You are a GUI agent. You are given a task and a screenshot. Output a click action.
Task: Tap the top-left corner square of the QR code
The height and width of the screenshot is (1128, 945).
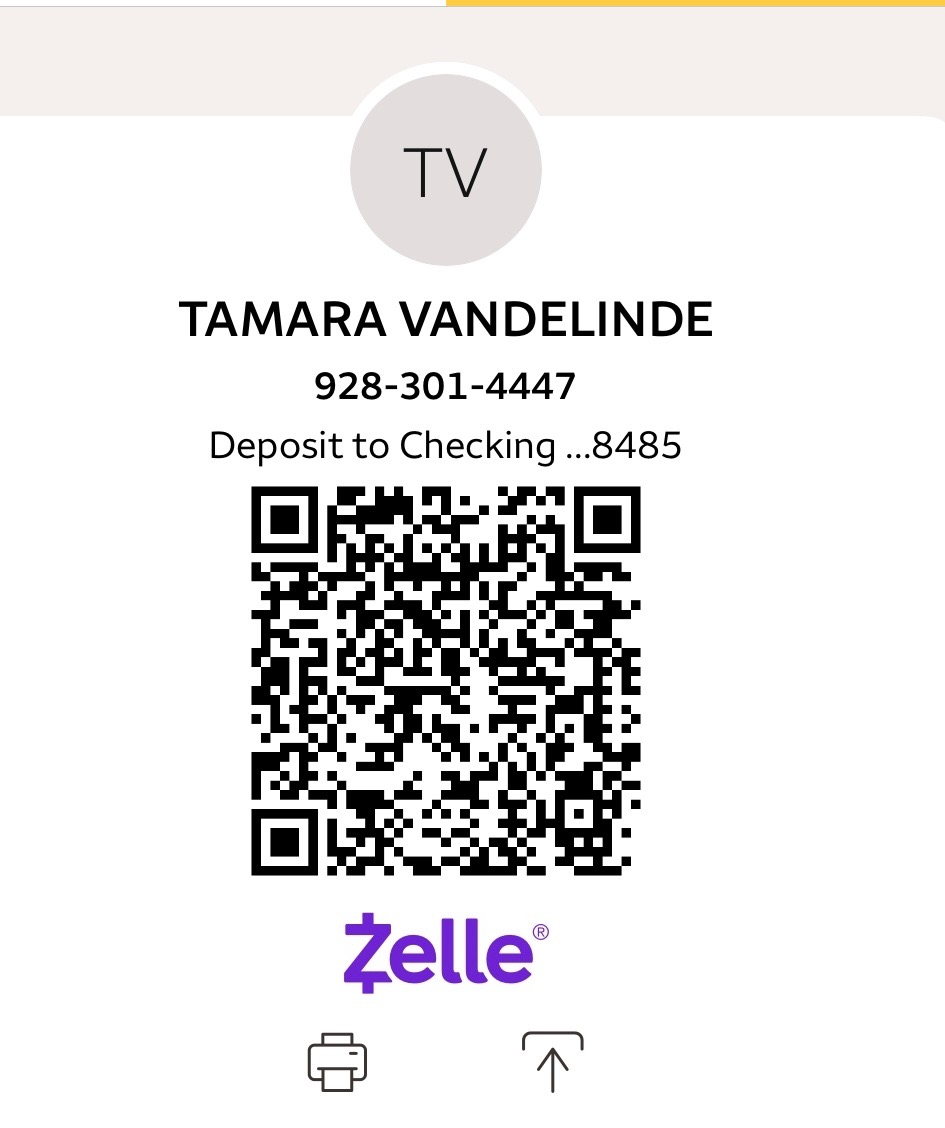(x=286, y=521)
